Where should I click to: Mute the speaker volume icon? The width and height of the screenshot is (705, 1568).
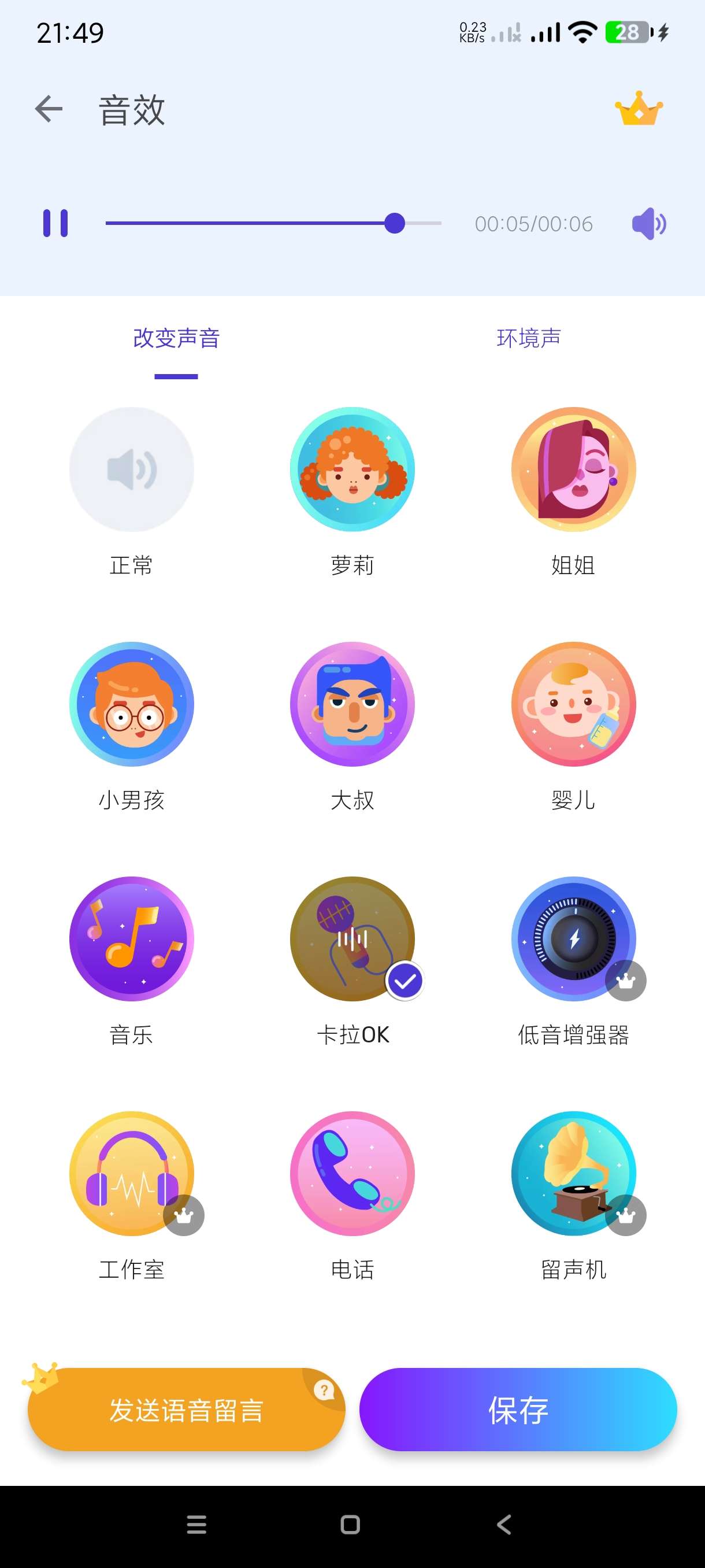pos(648,223)
